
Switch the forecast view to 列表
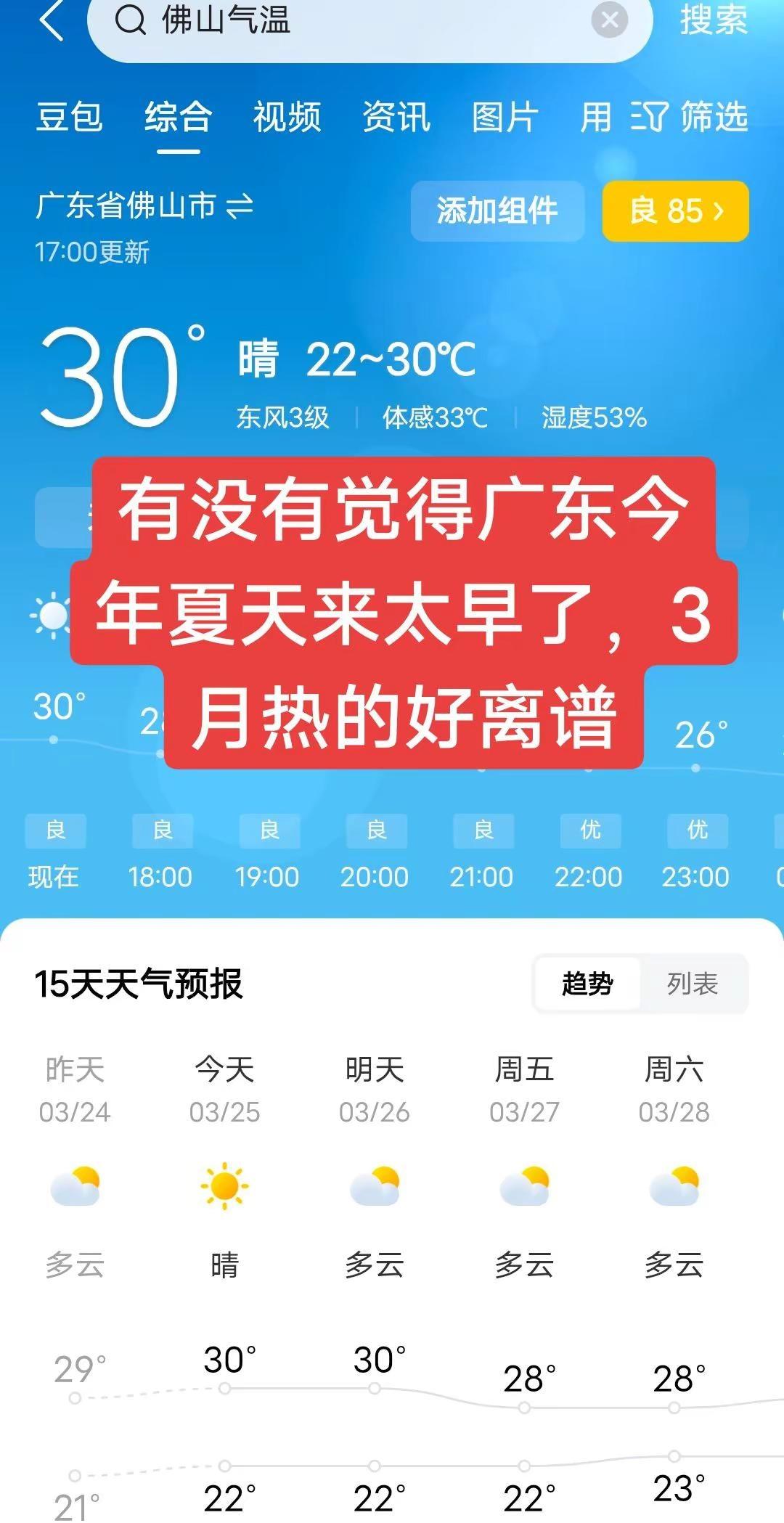click(690, 984)
